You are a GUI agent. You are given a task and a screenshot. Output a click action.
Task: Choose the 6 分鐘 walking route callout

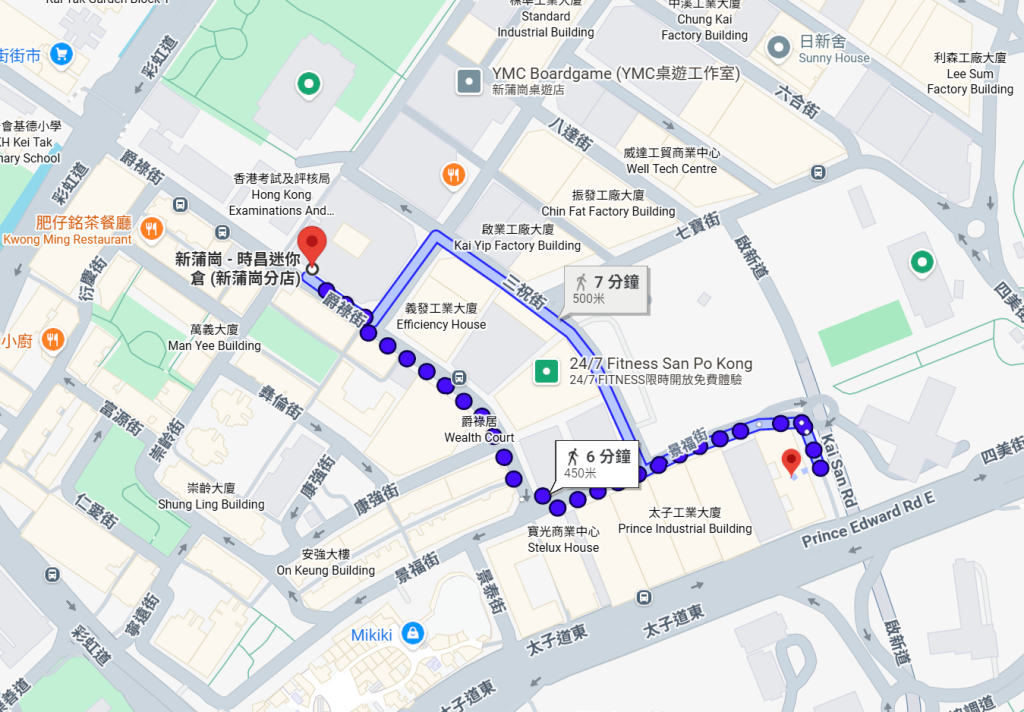598,463
